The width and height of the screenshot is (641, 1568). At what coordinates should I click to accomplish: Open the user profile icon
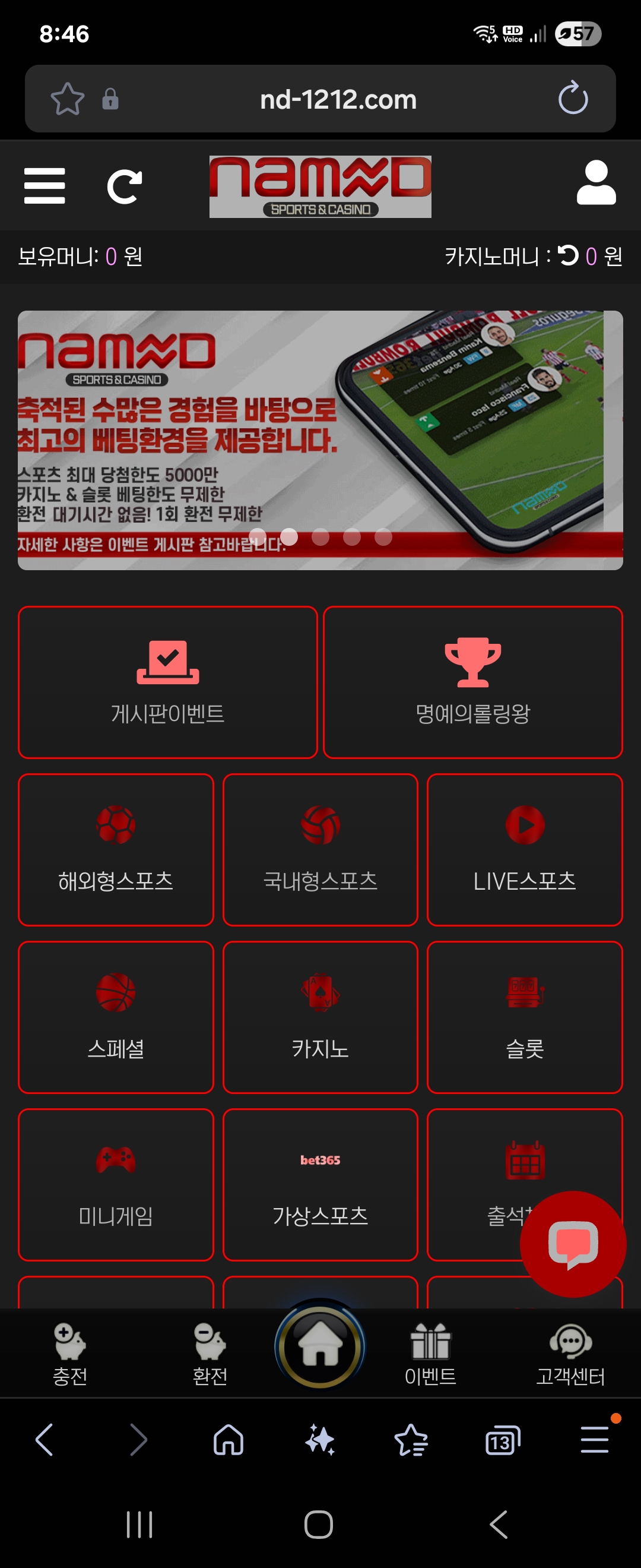tap(595, 182)
